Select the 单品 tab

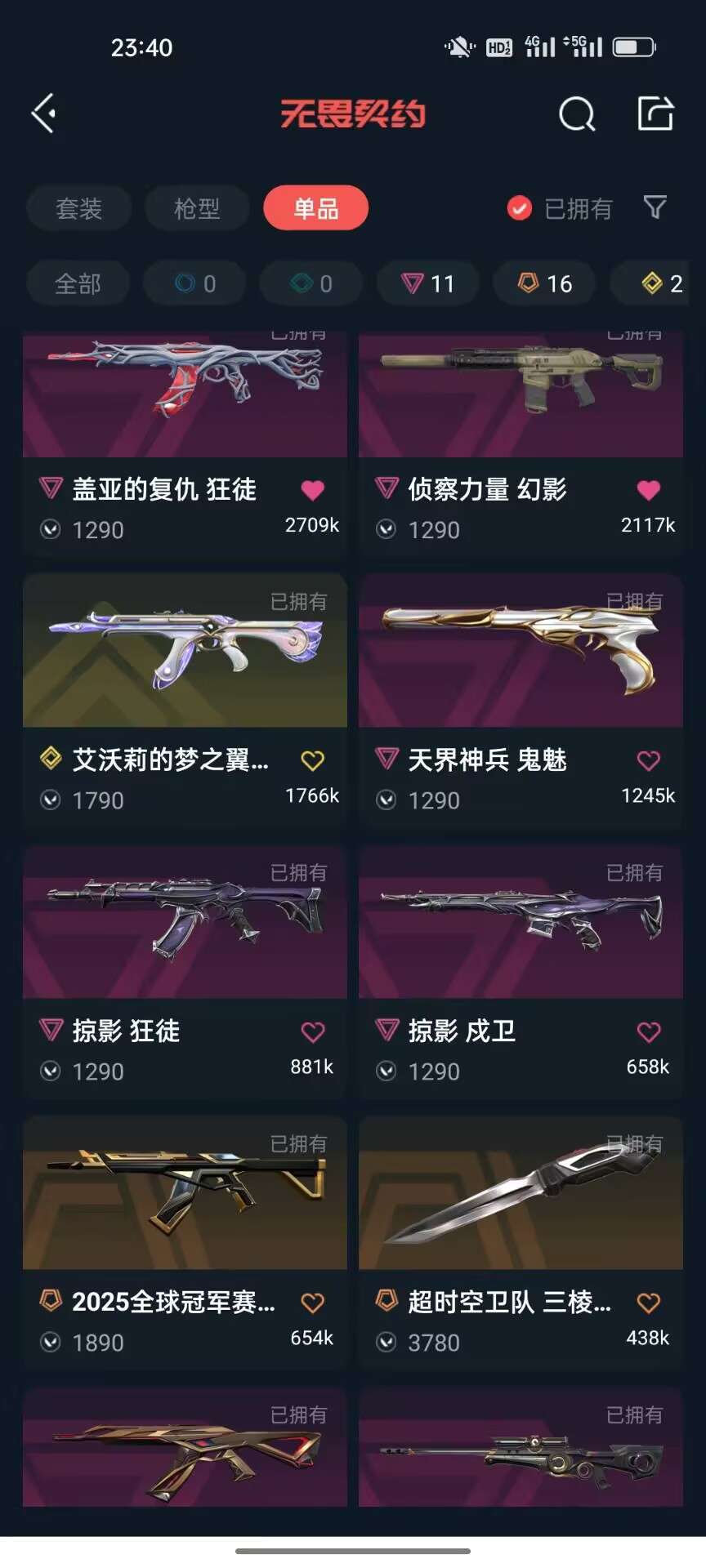(x=315, y=208)
